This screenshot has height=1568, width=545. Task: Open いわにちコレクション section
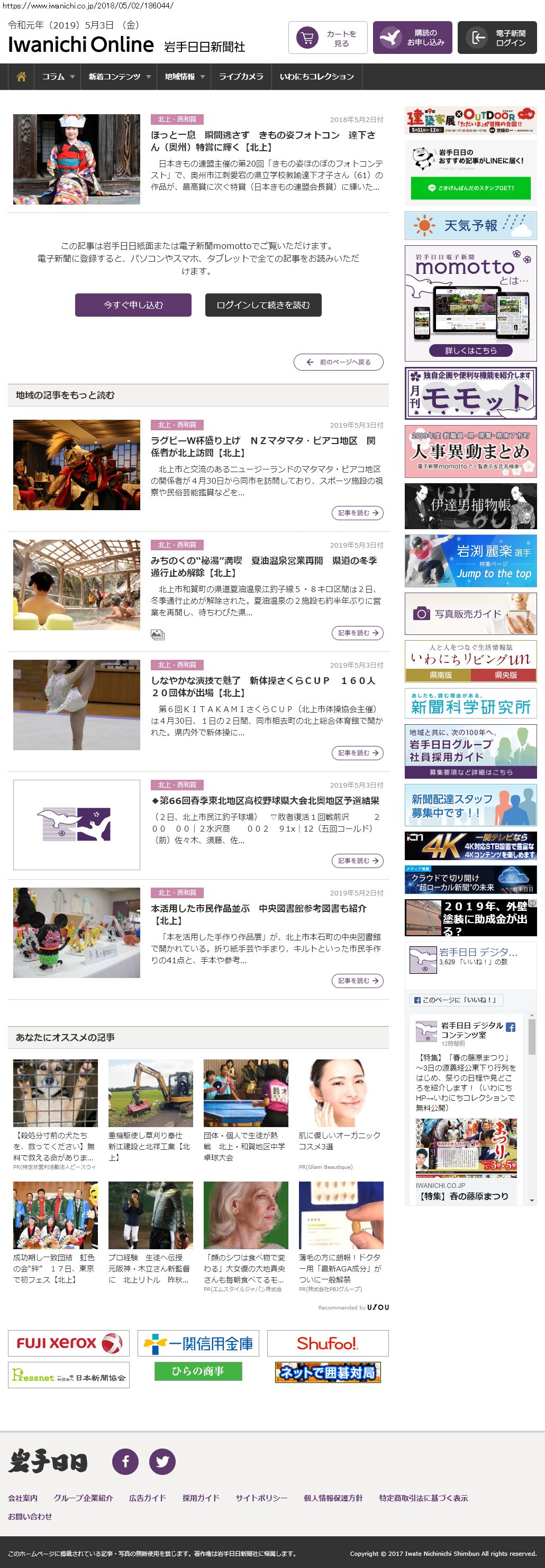pos(316,77)
